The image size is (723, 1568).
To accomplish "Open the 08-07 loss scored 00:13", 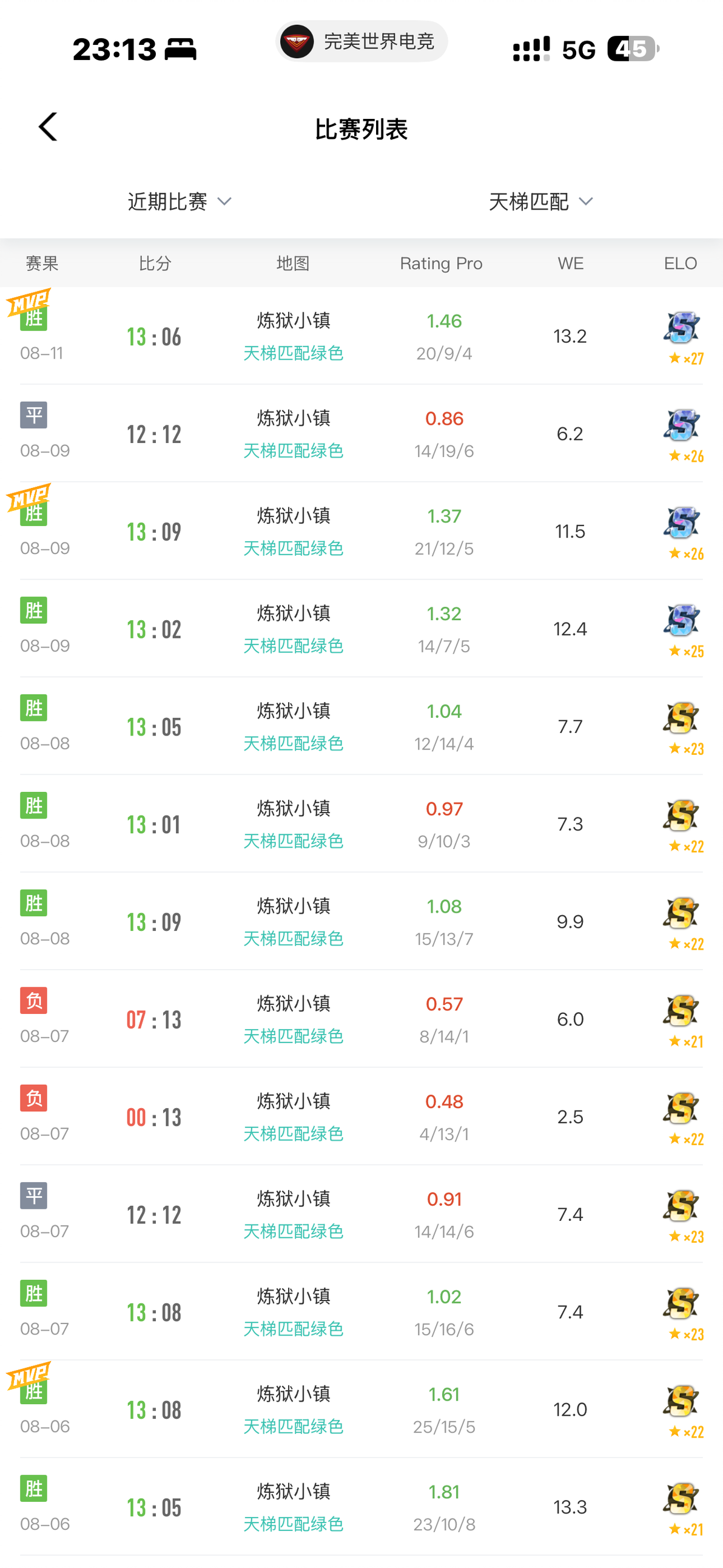I will tap(362, 1117).
